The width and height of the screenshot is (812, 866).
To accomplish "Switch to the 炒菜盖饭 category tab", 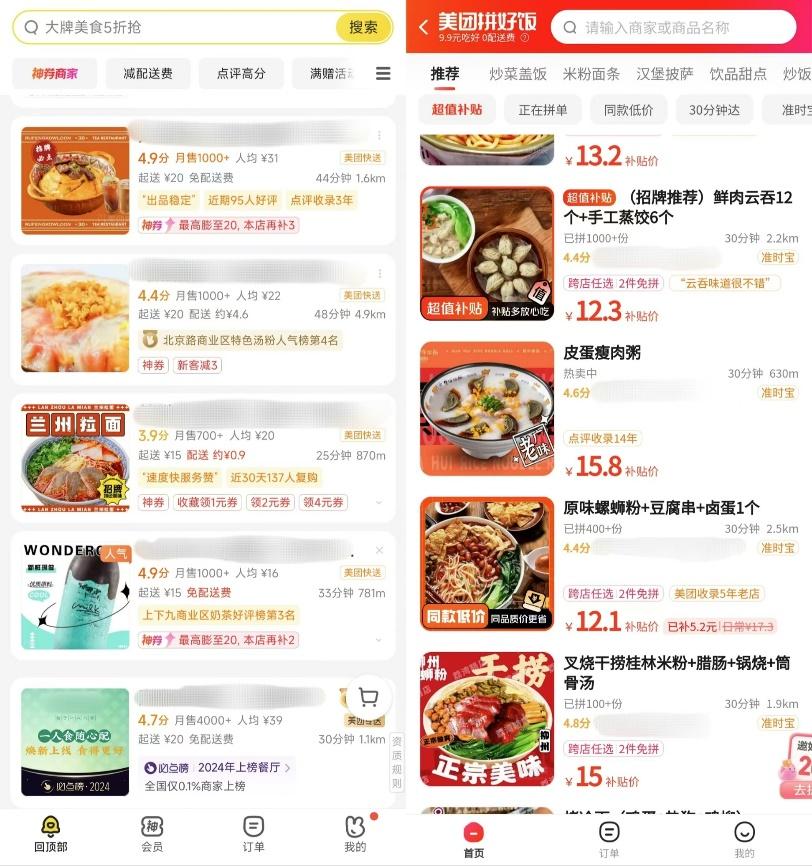I will (518, 74).
